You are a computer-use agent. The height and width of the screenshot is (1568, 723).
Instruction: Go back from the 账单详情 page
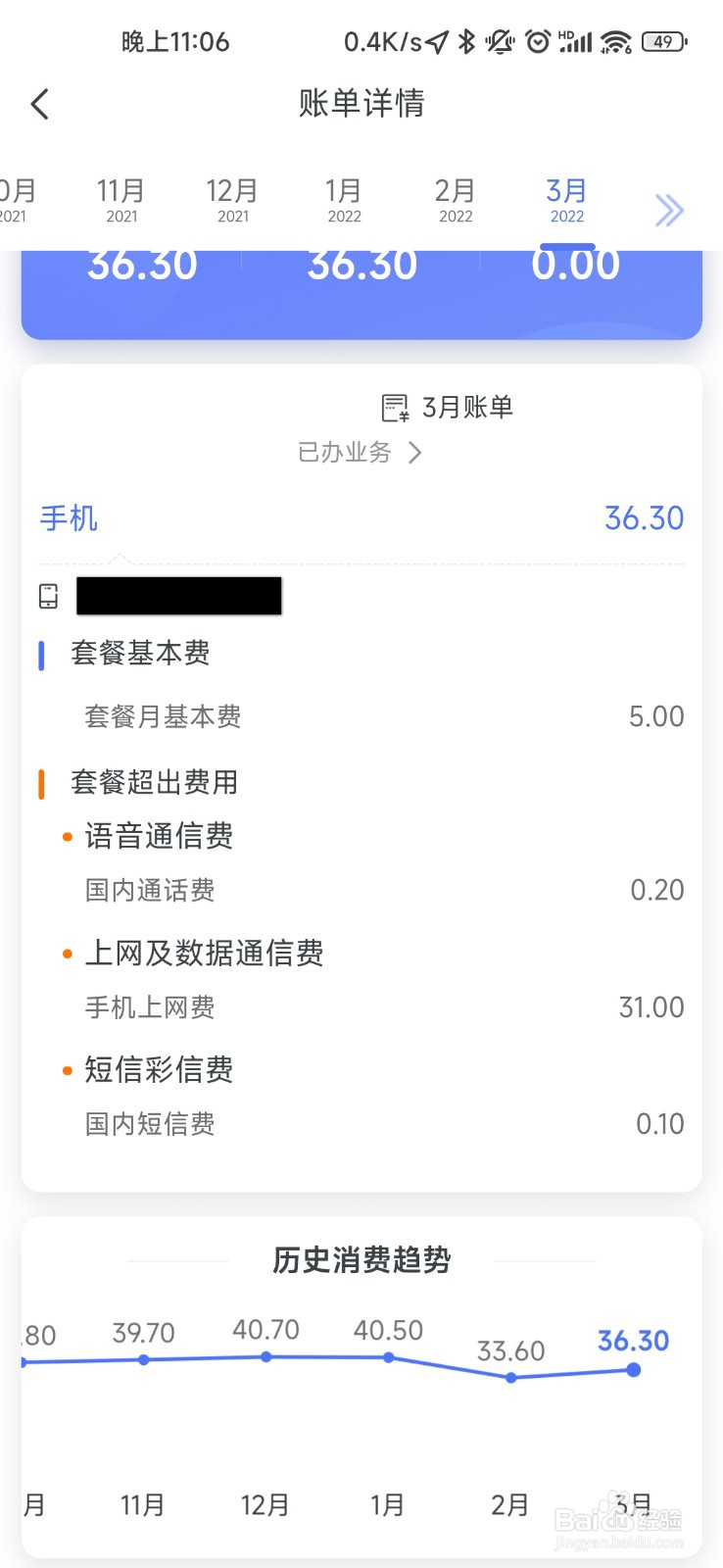(40, 104)
